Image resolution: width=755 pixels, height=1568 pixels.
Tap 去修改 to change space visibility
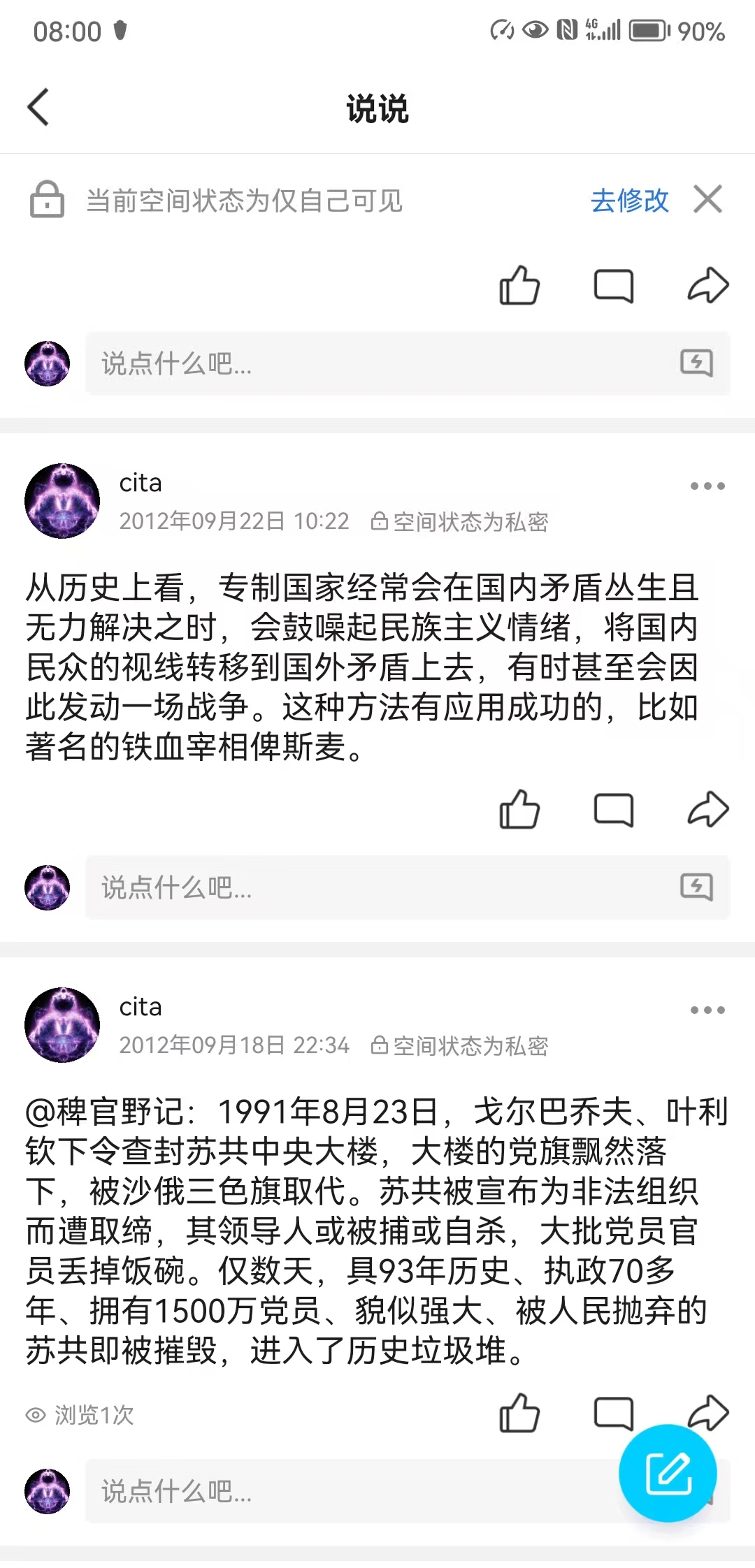[x=629, y=201]
